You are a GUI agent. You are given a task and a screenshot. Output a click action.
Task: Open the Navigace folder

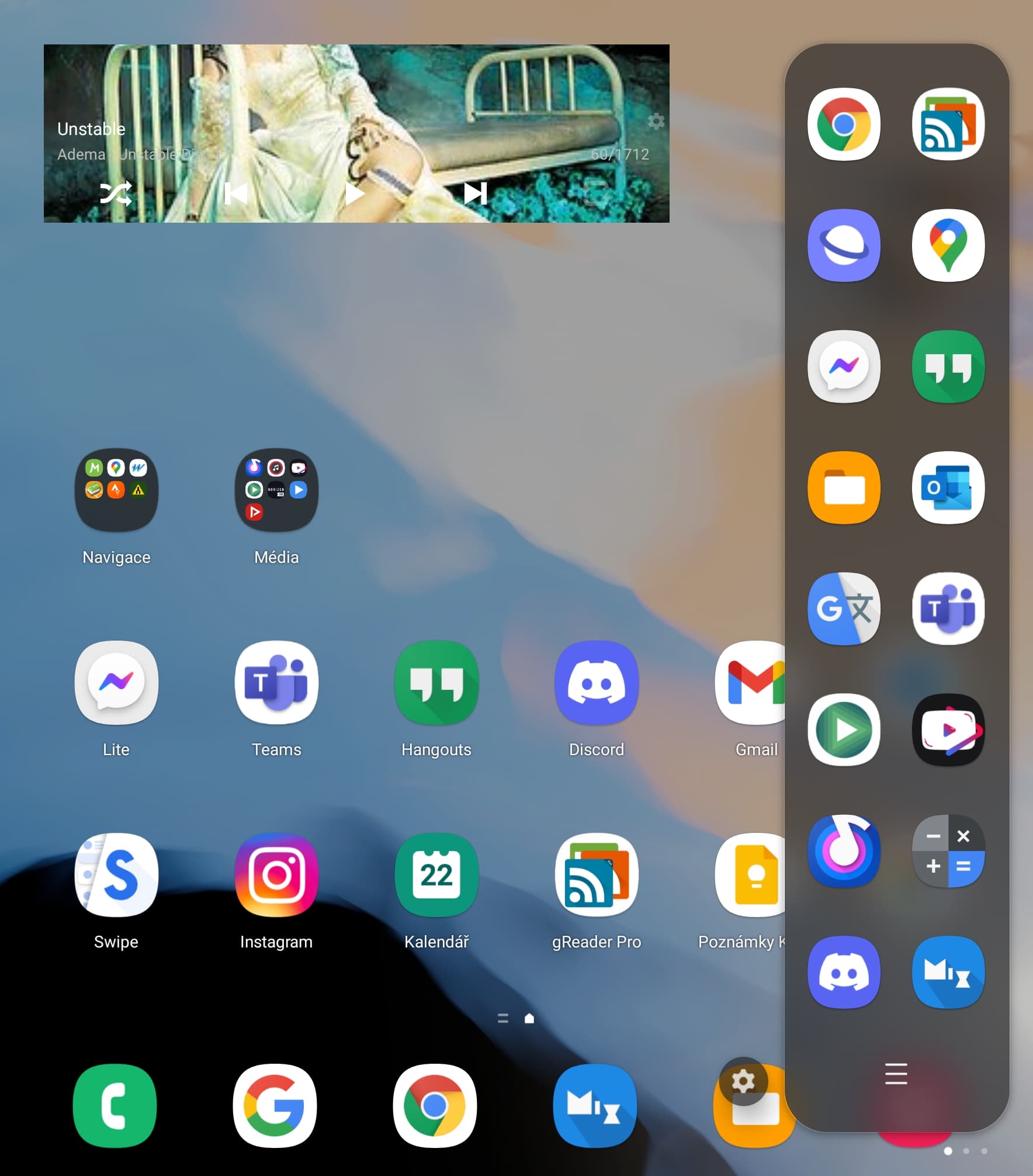116,491
